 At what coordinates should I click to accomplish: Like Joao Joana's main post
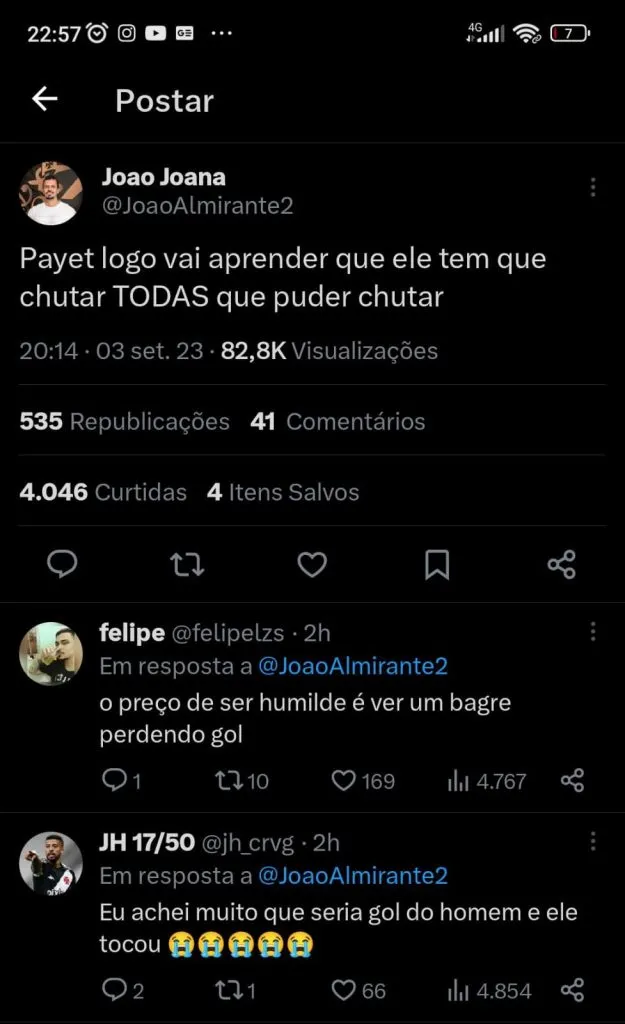pyautogui.click(x=313, y=565)
